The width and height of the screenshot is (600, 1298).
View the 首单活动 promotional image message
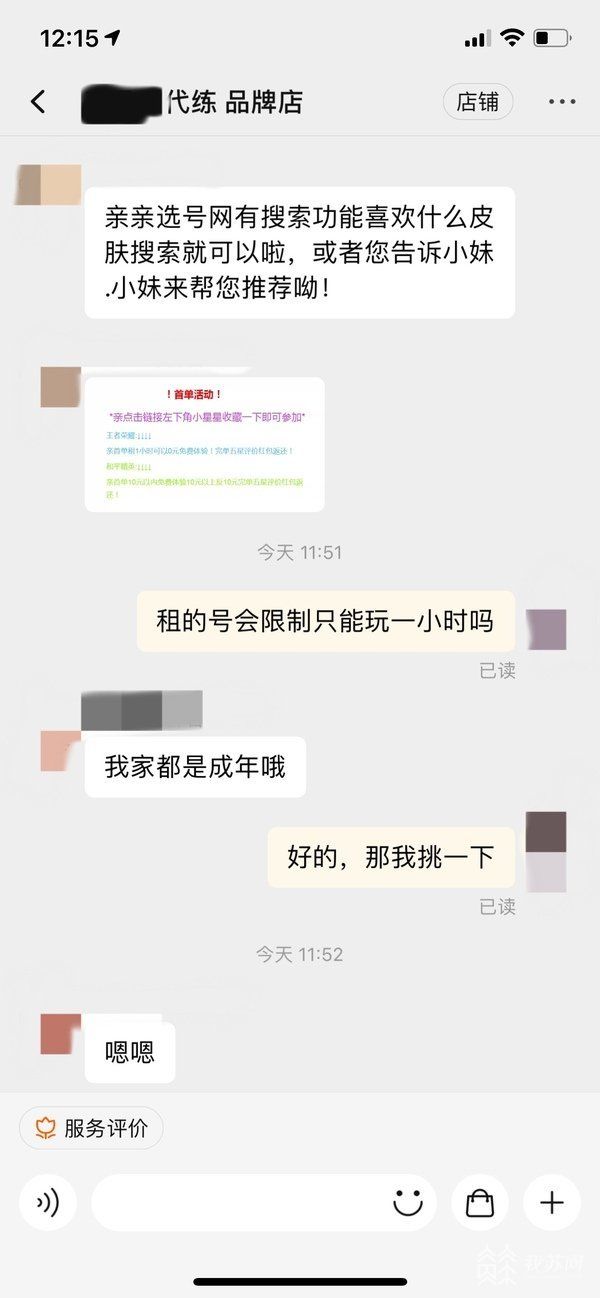pos(204,444)
